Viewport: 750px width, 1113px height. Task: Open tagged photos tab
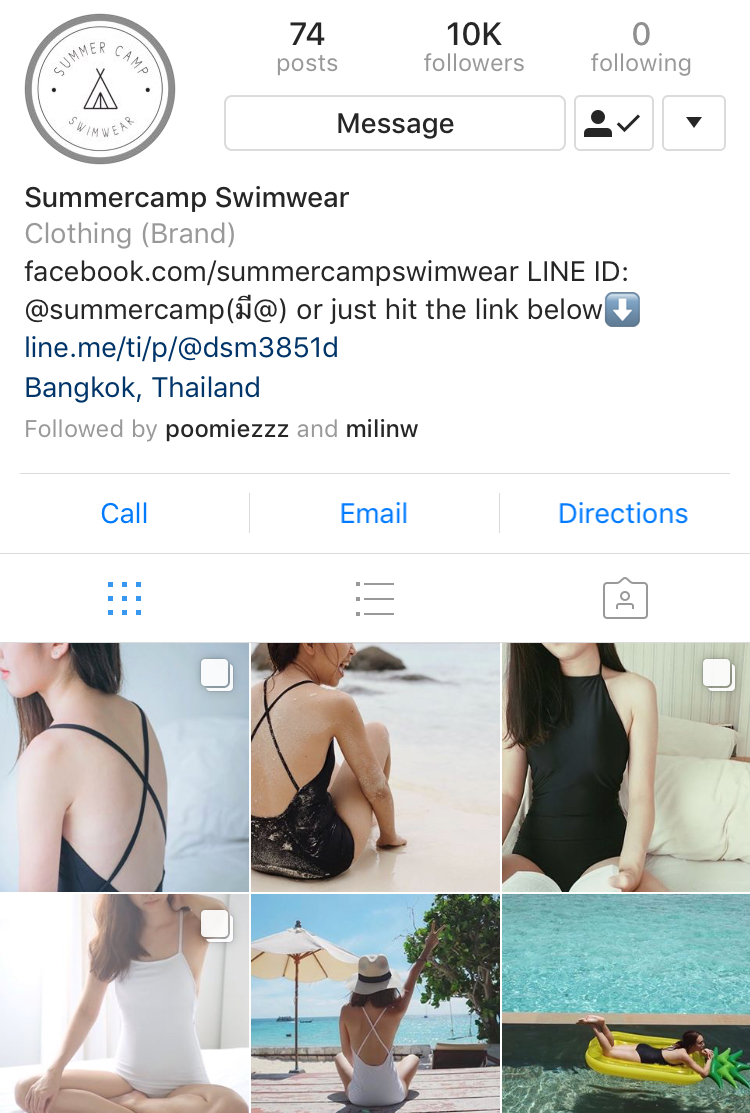(x=625, y=598)
